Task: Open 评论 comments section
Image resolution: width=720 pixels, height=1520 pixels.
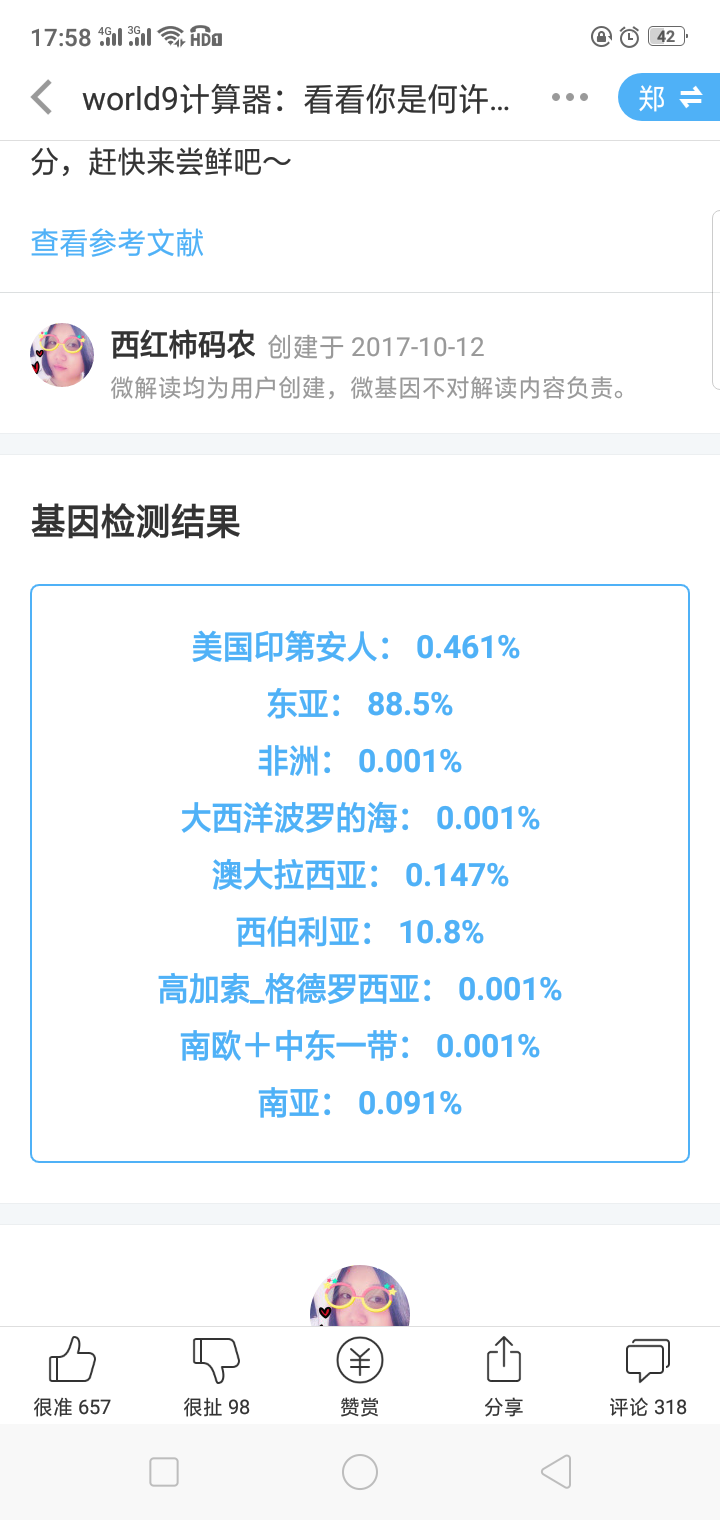Action: click(x=648, y=1376)
